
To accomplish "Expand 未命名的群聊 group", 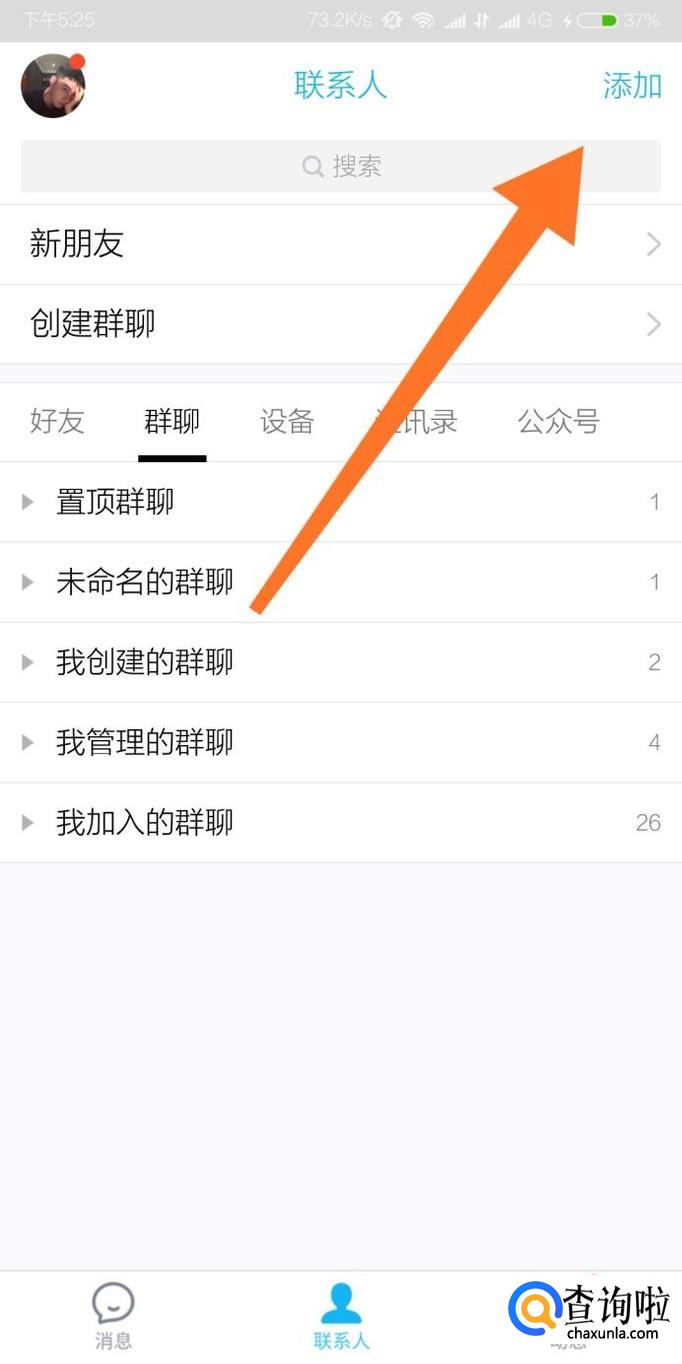I will [341, 582].
